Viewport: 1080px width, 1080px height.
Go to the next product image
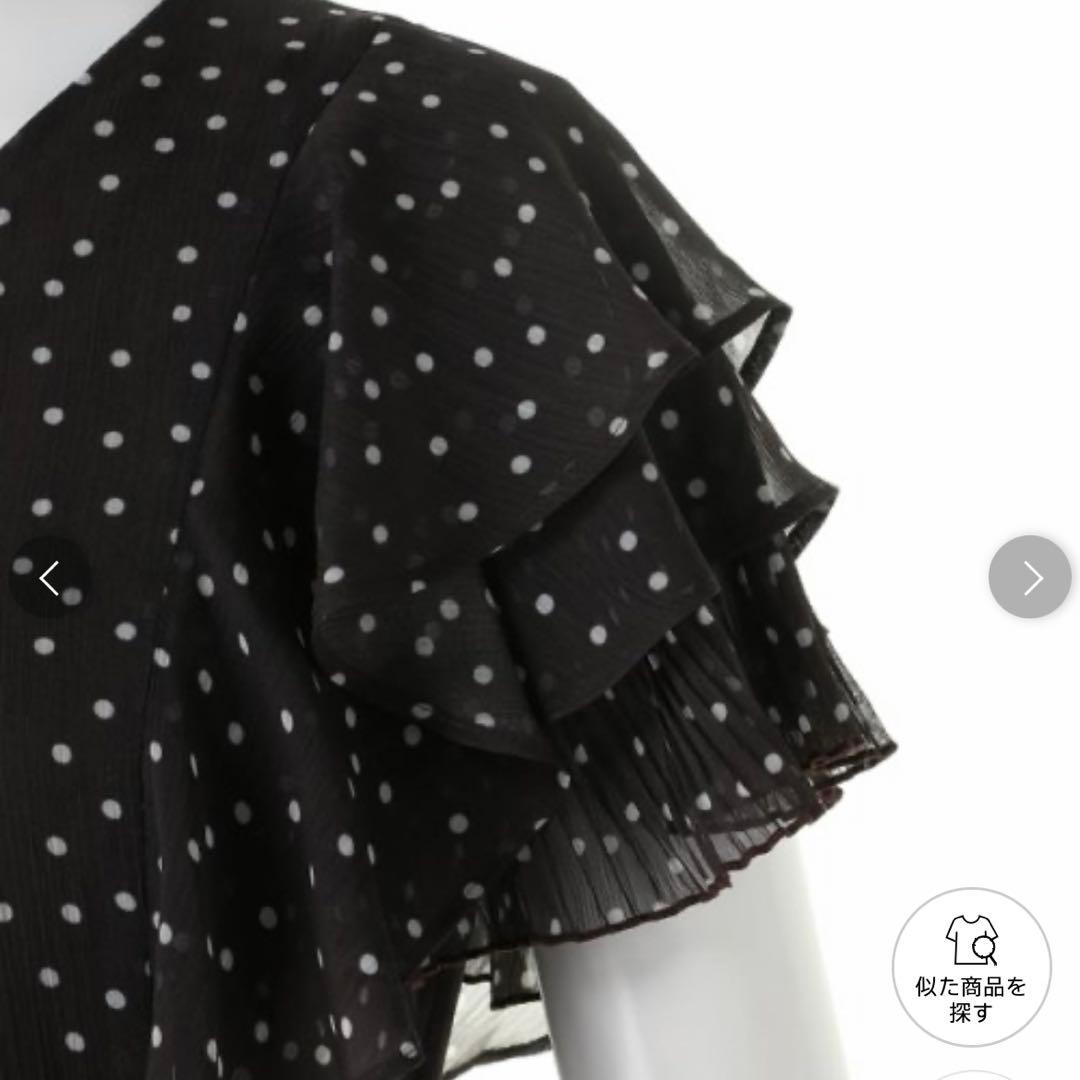point(1030,577)
